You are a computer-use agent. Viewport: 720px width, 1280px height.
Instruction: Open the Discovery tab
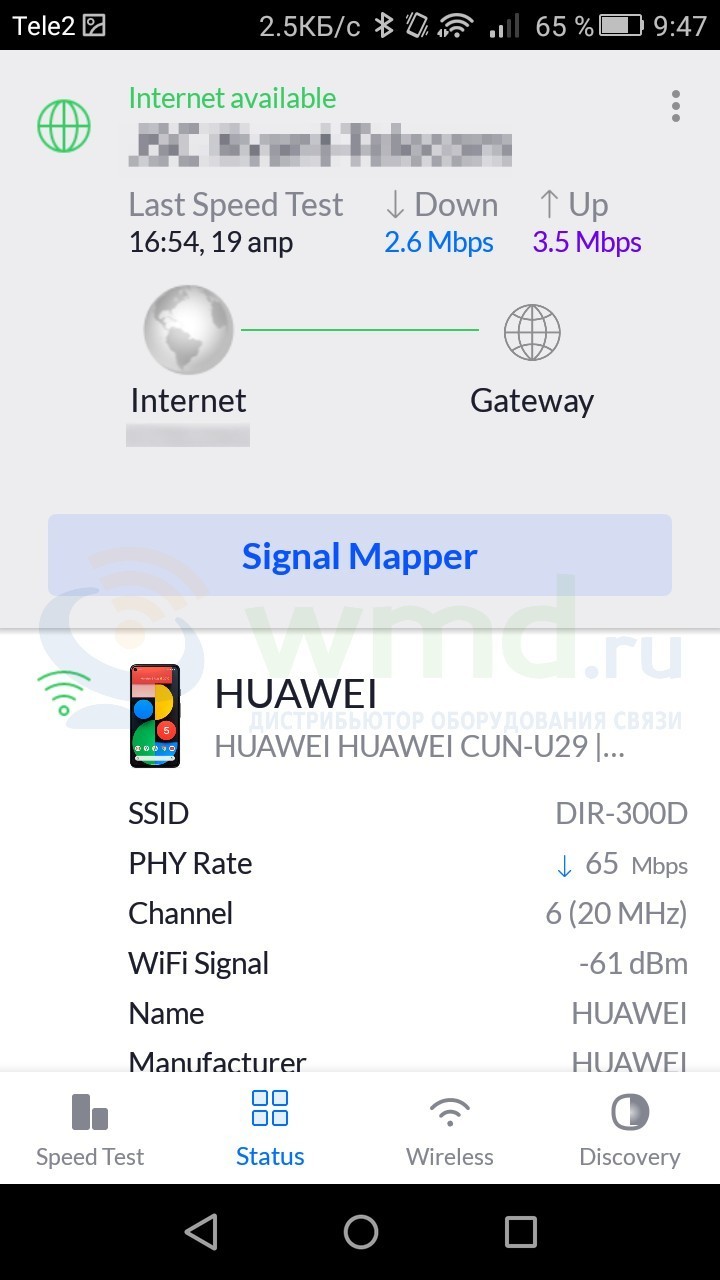[x=630, y=1130]
